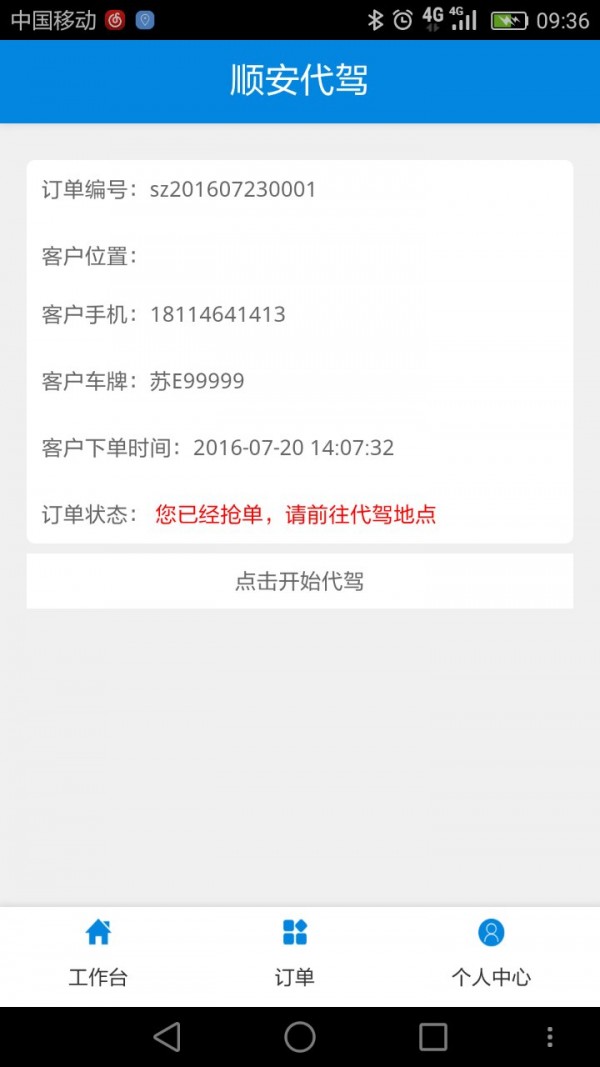The height and width of the screenshot is (1067, 600).
Task: Open the system recent apps view
Action: pos(433,1037)
